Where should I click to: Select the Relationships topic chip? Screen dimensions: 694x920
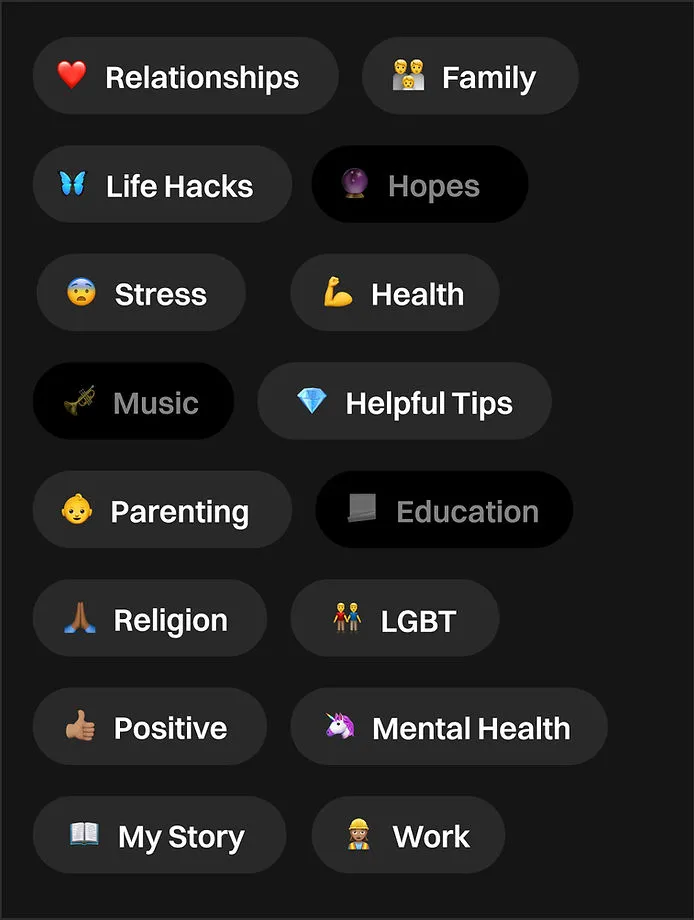click(185, 77)
